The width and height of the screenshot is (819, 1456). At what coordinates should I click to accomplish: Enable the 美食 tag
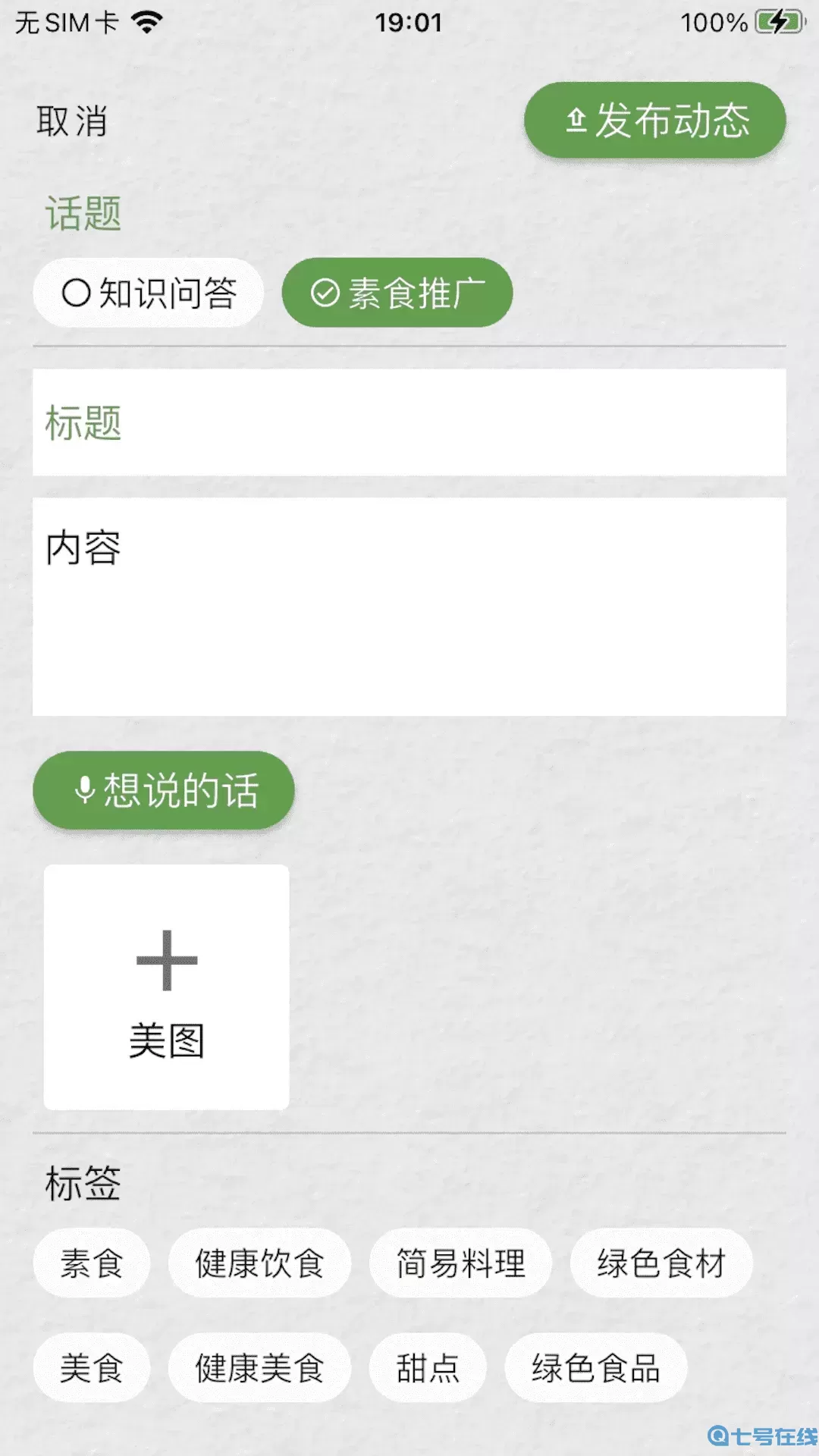92,1369
